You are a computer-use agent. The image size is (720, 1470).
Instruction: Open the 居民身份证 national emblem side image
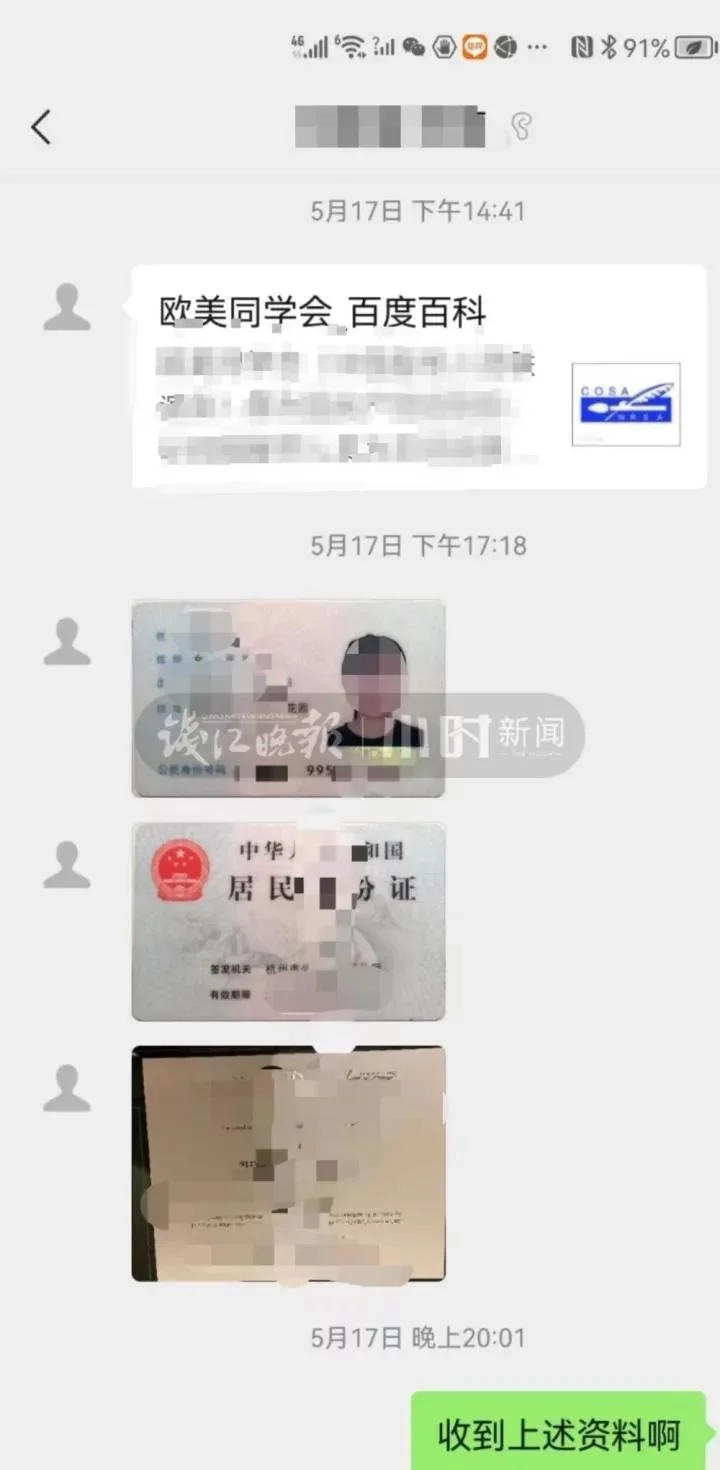[288, 921]
